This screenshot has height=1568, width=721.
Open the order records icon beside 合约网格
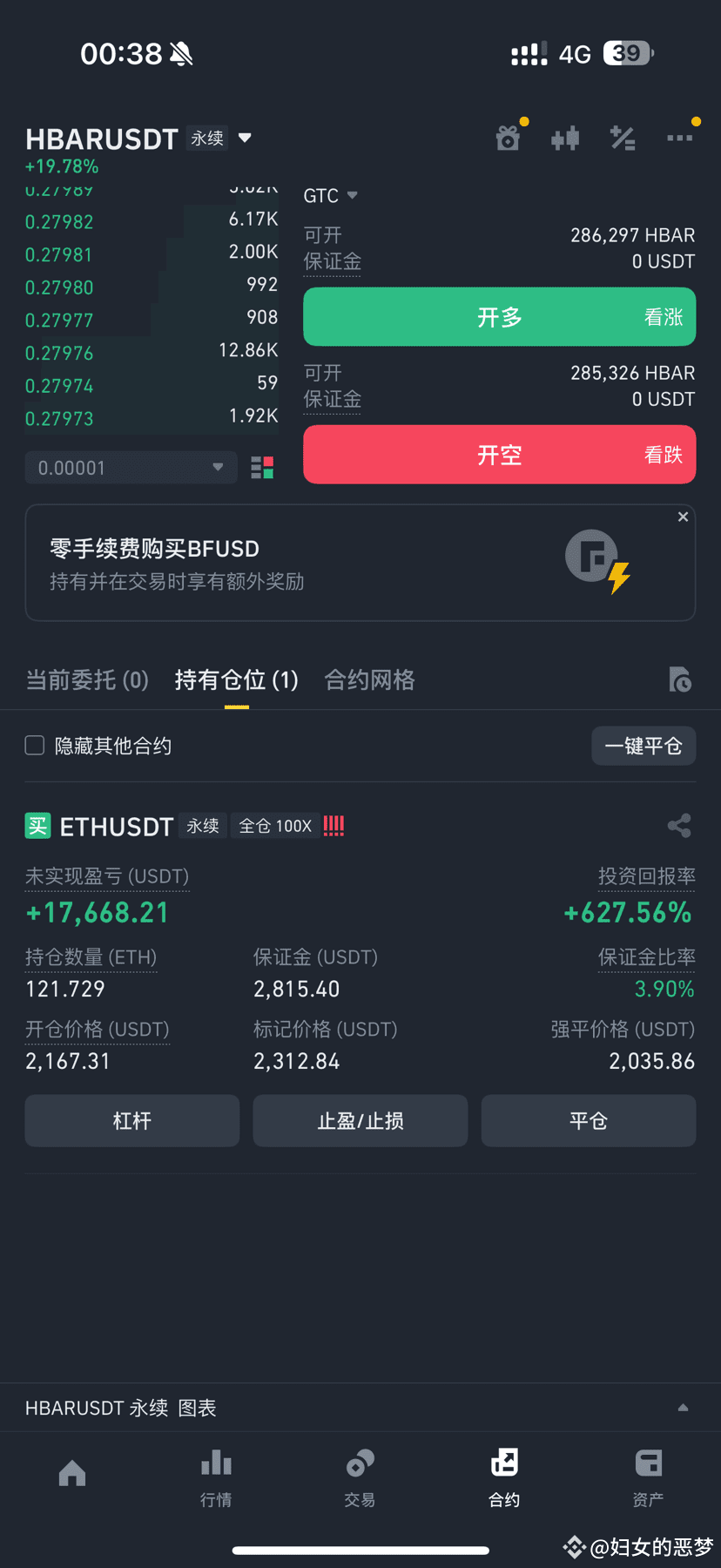point(680,680)
